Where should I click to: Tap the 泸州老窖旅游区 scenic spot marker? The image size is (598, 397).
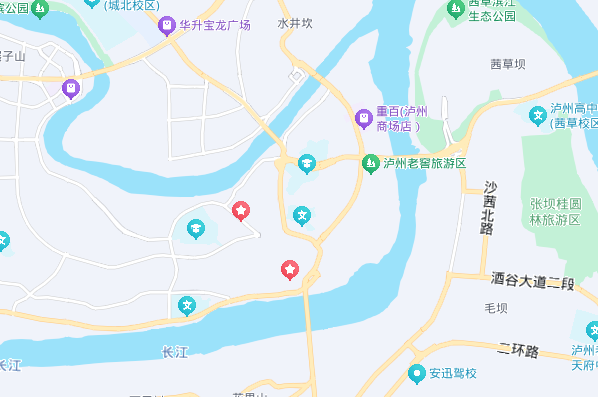click(x=371, y=164)
